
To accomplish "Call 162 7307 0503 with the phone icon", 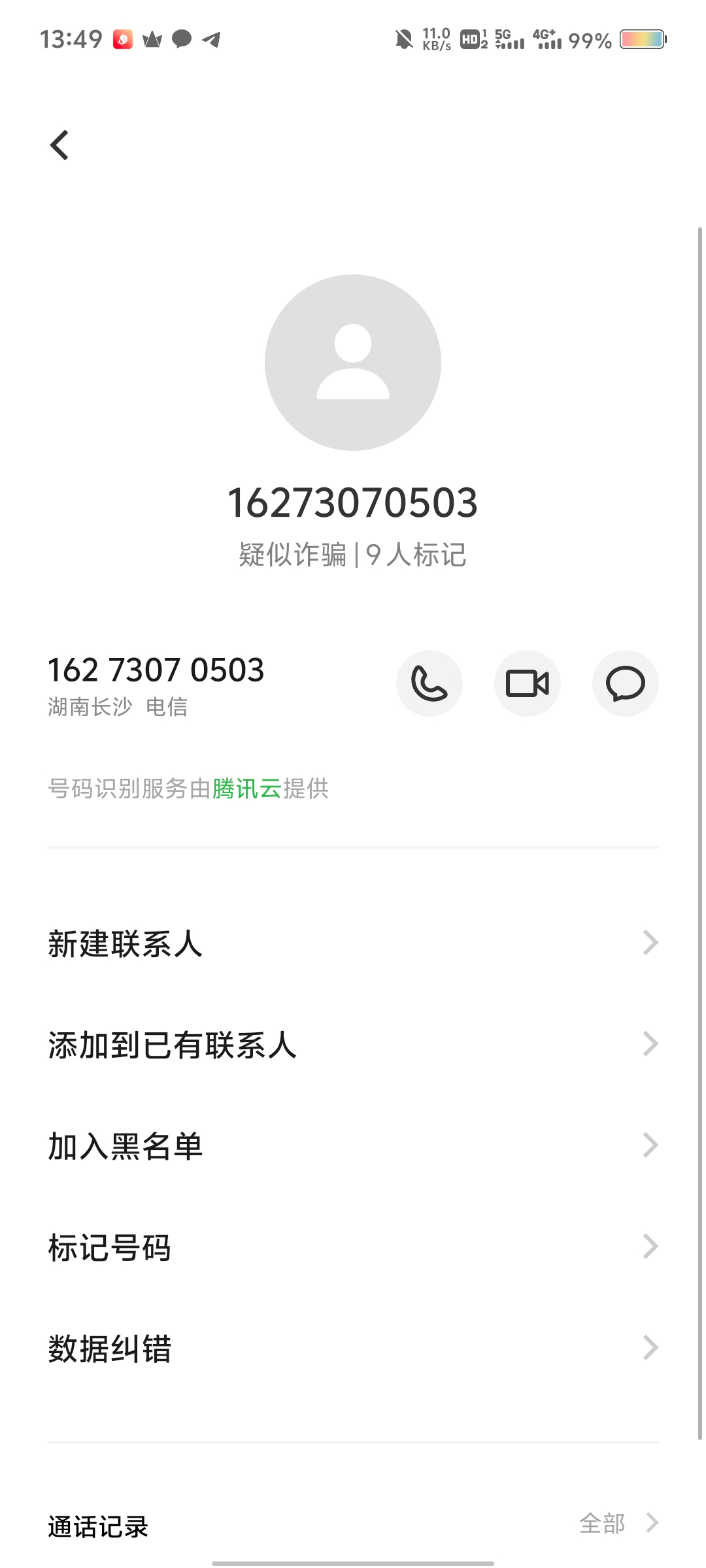I will (x=429, y=683).
